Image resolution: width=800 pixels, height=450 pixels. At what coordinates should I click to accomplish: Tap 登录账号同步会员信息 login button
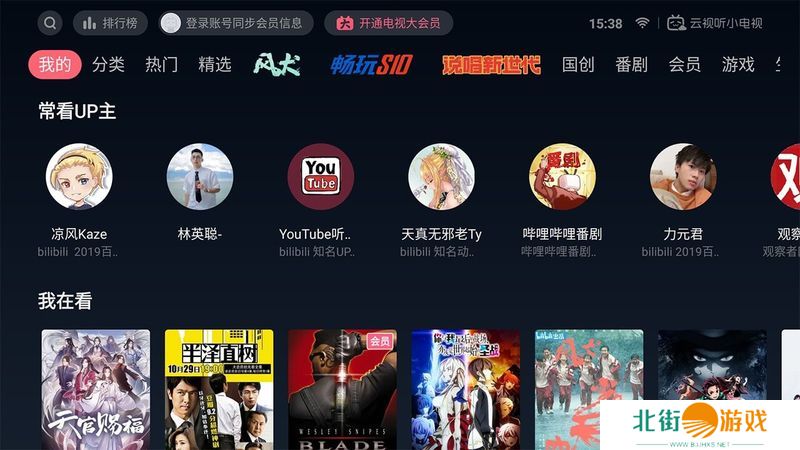(236, 23)
